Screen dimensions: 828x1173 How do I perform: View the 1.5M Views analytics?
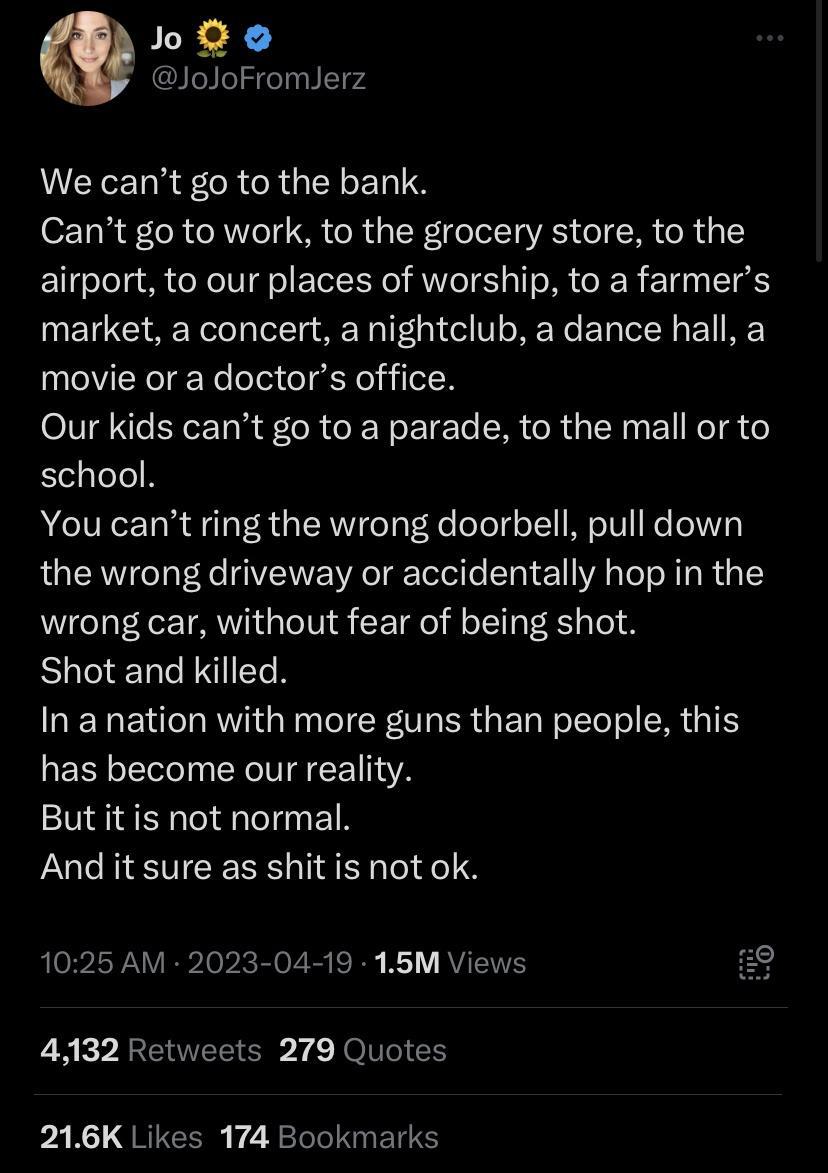[x=449, y=962]
